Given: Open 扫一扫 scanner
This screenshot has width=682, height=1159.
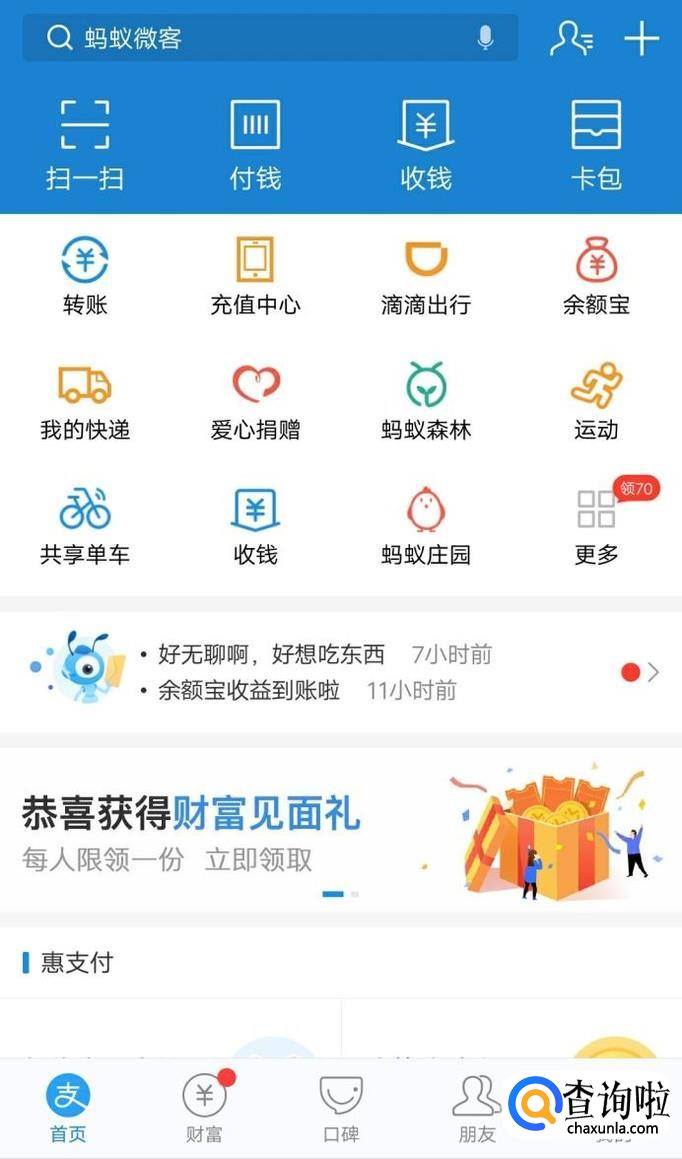Looking at the screenshot, I should point(85,145).
